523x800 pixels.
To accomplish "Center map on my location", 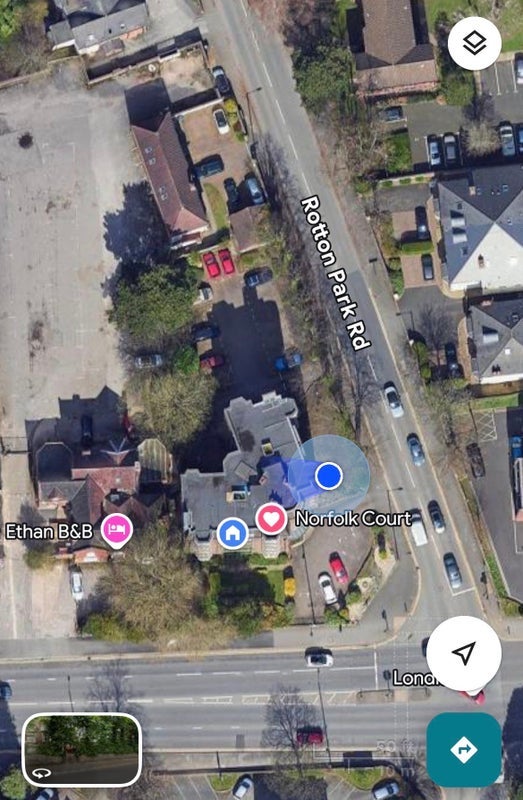I will [464, 654].
